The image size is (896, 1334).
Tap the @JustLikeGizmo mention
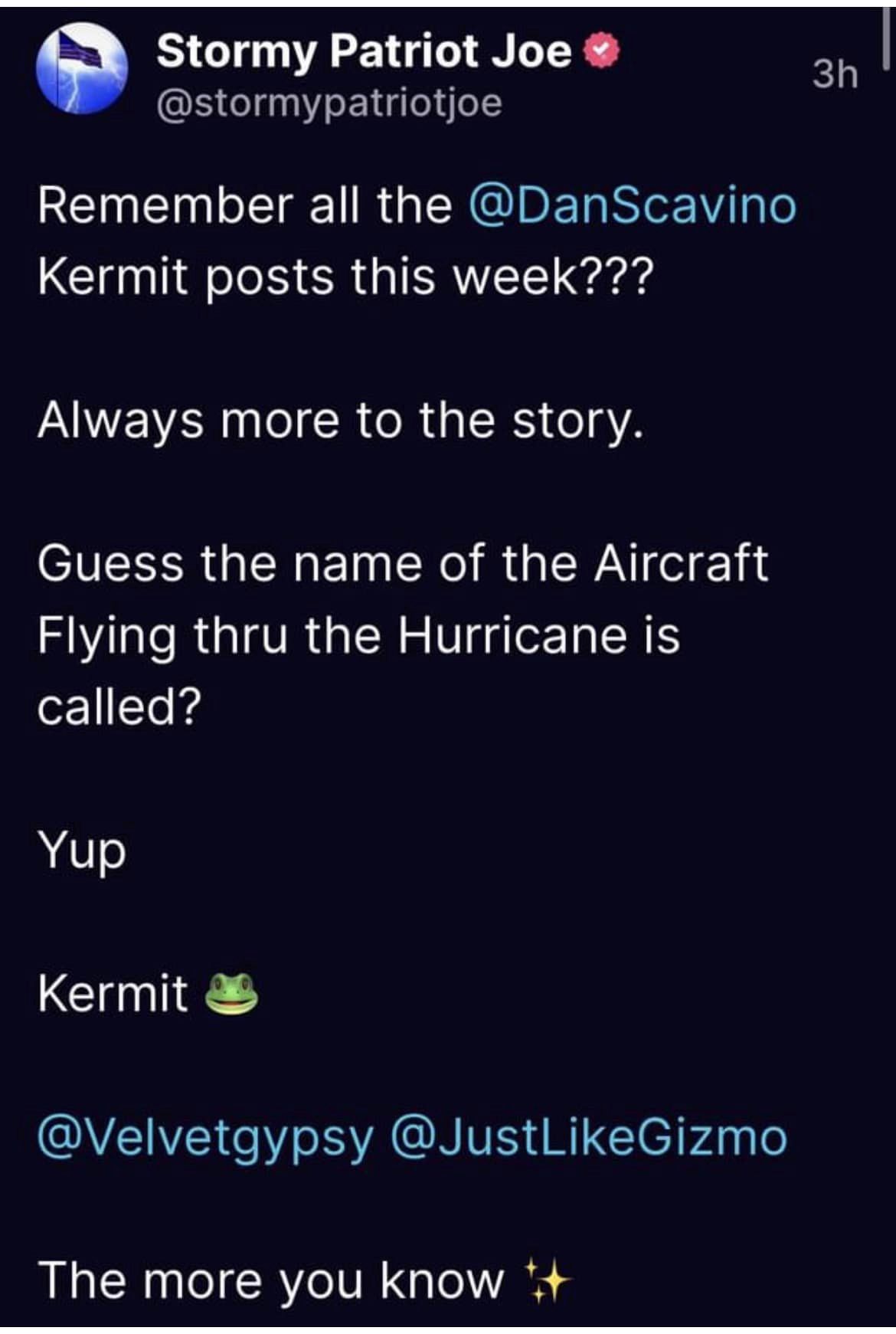pyautogui.click(x=588, y=1139)
